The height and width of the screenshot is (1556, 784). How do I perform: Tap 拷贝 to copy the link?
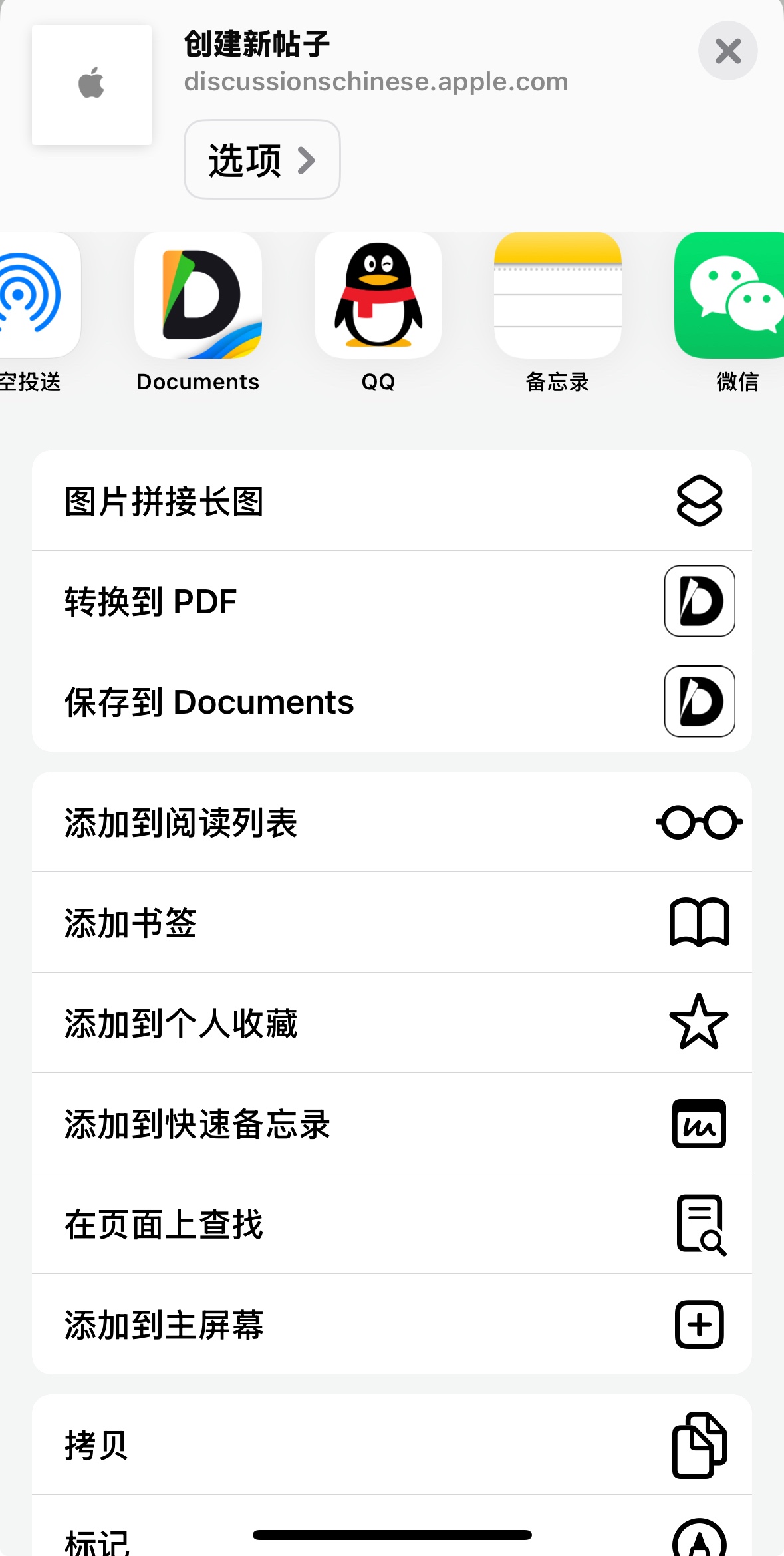392,1445
